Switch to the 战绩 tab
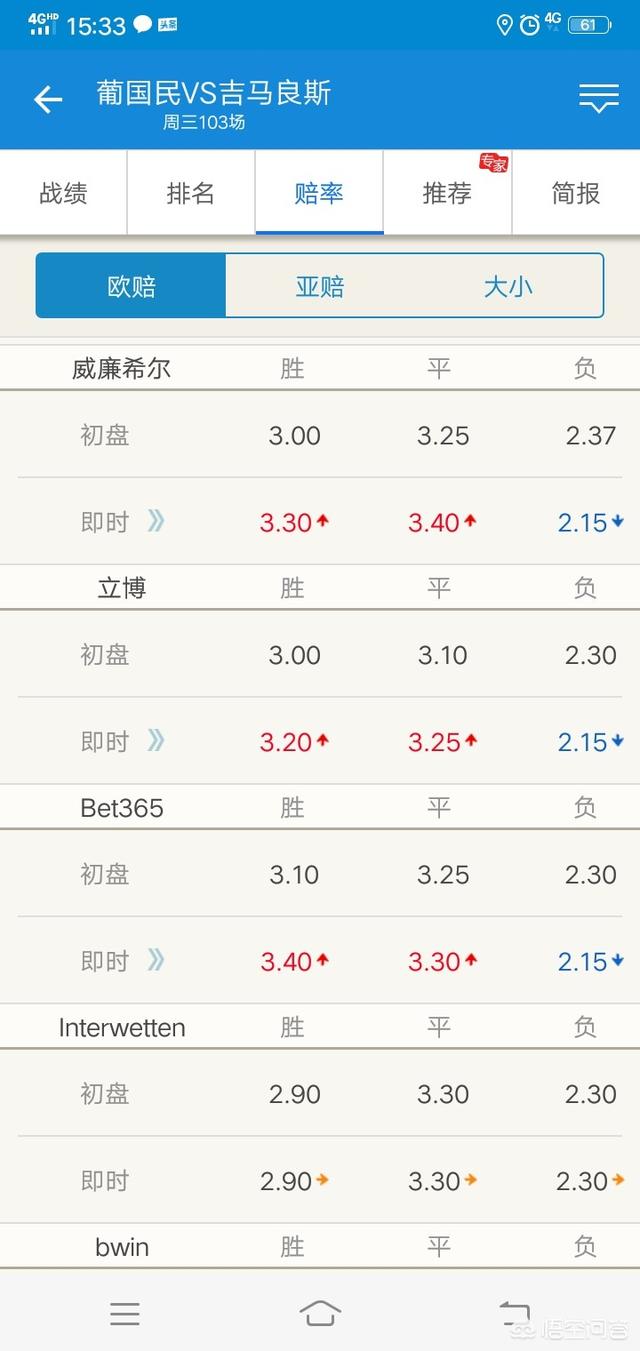Viewport: 640px width, 1351px height. click(63, 193)
